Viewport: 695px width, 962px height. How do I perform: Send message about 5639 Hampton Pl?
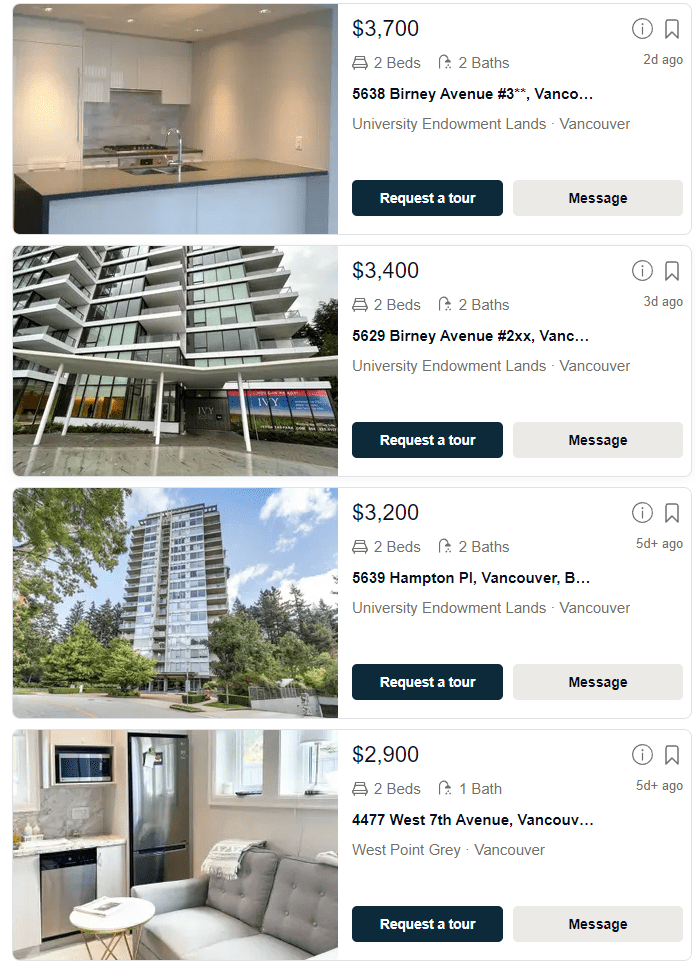click(597, 682)
